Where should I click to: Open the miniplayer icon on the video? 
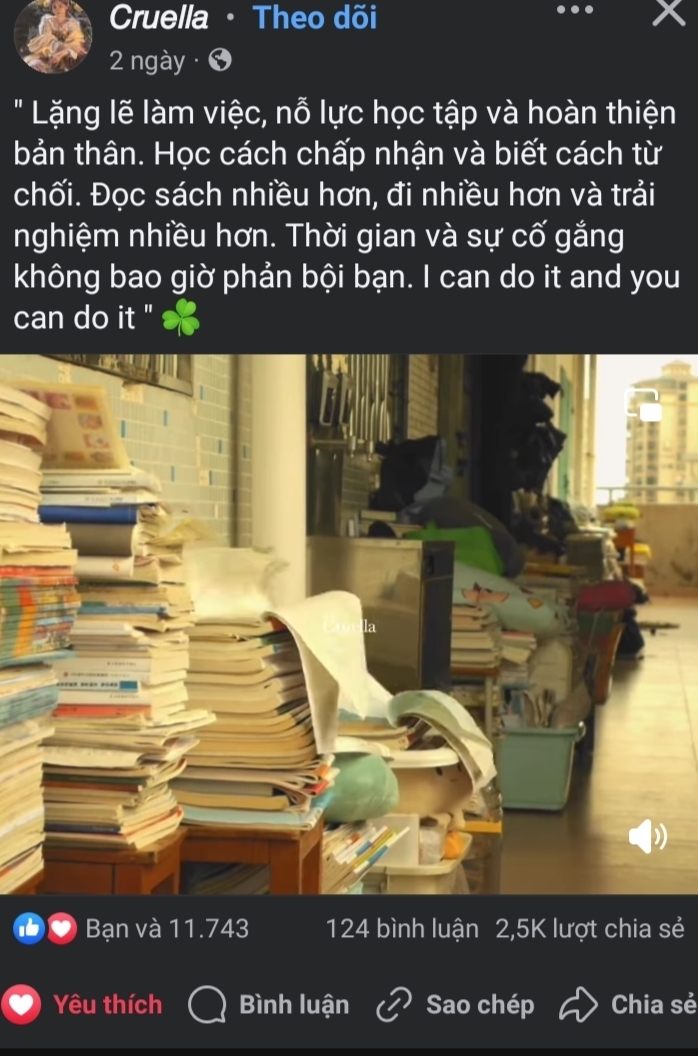click(643, 404)
